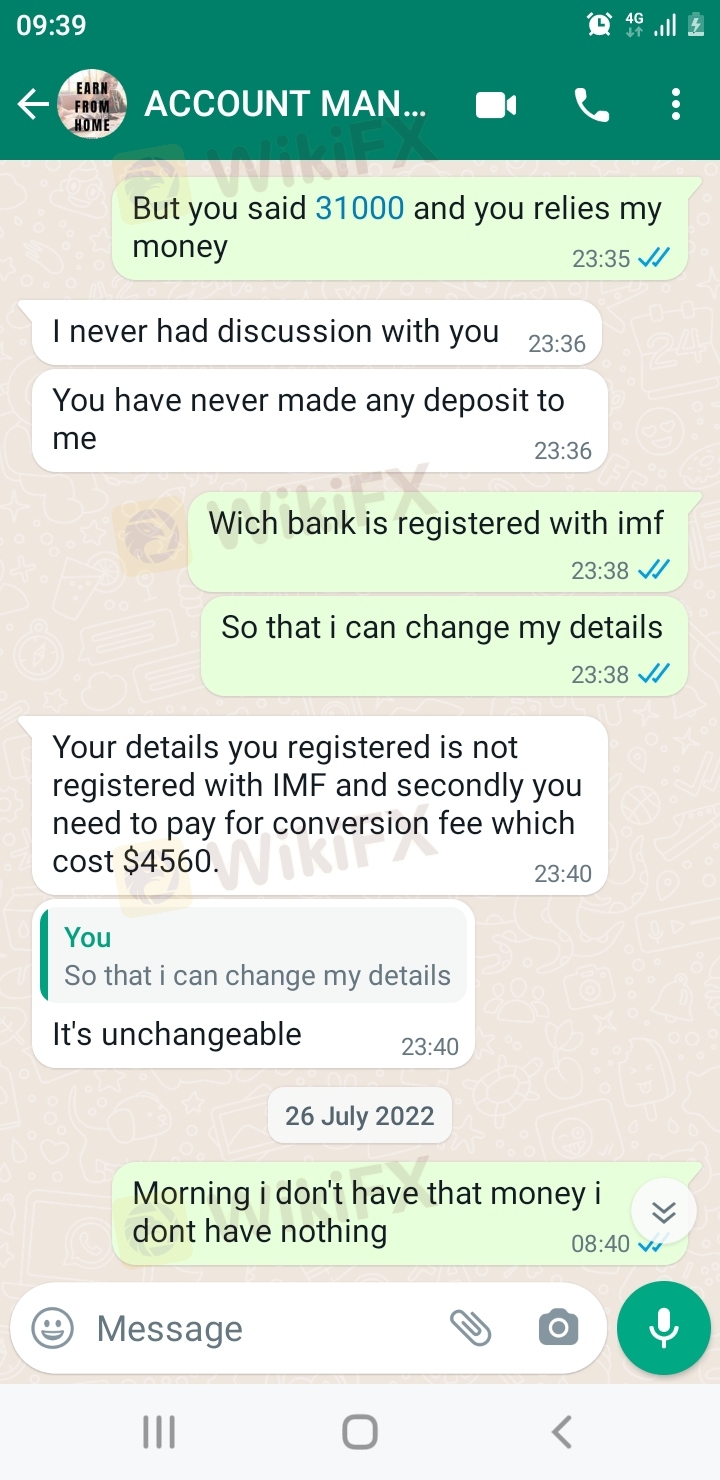Go to system home screen
This screenshot has height=1480, width=720.
pyautogui.click(x=360, y=1432)
